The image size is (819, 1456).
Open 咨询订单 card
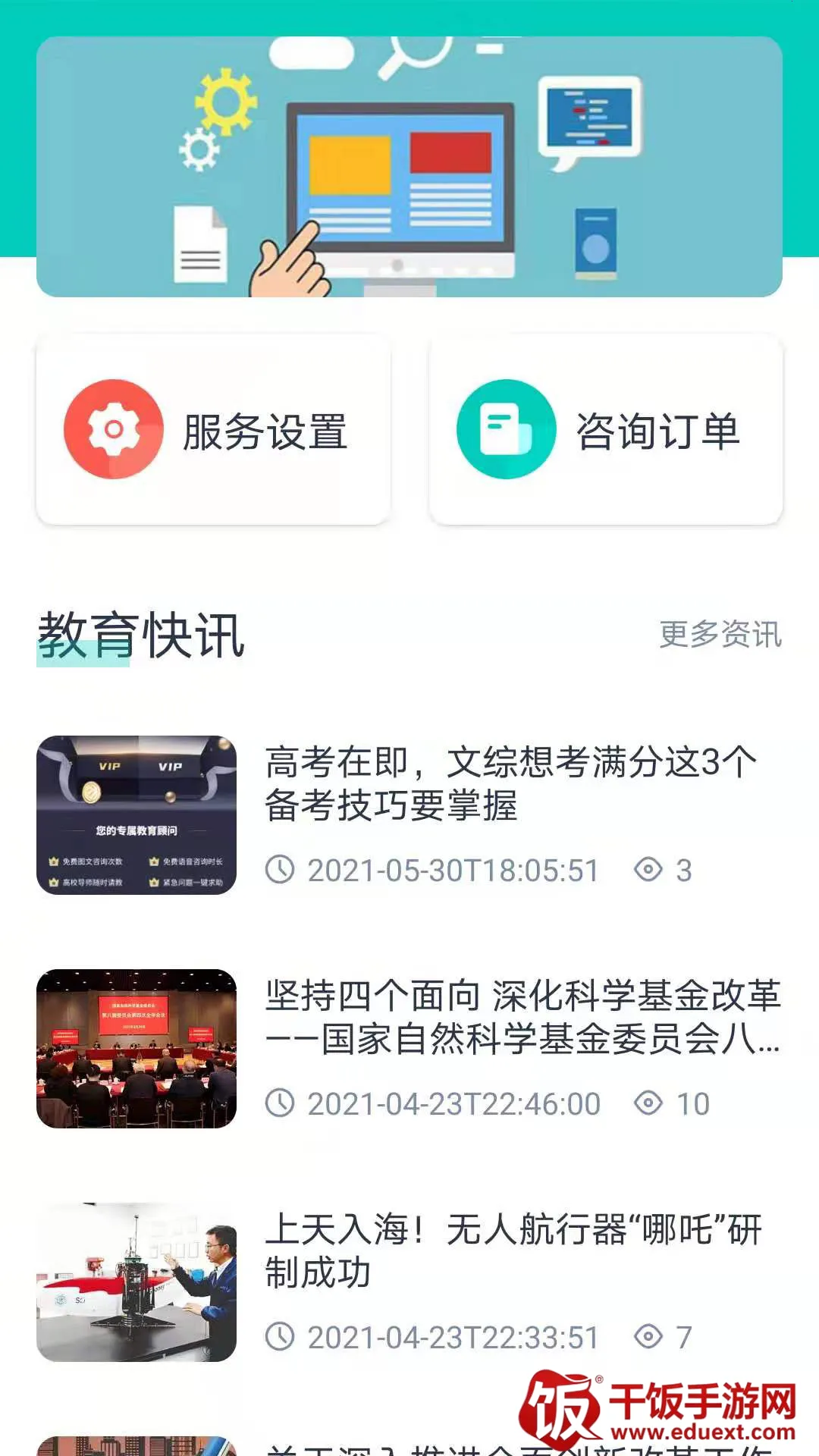coord(605,430)
